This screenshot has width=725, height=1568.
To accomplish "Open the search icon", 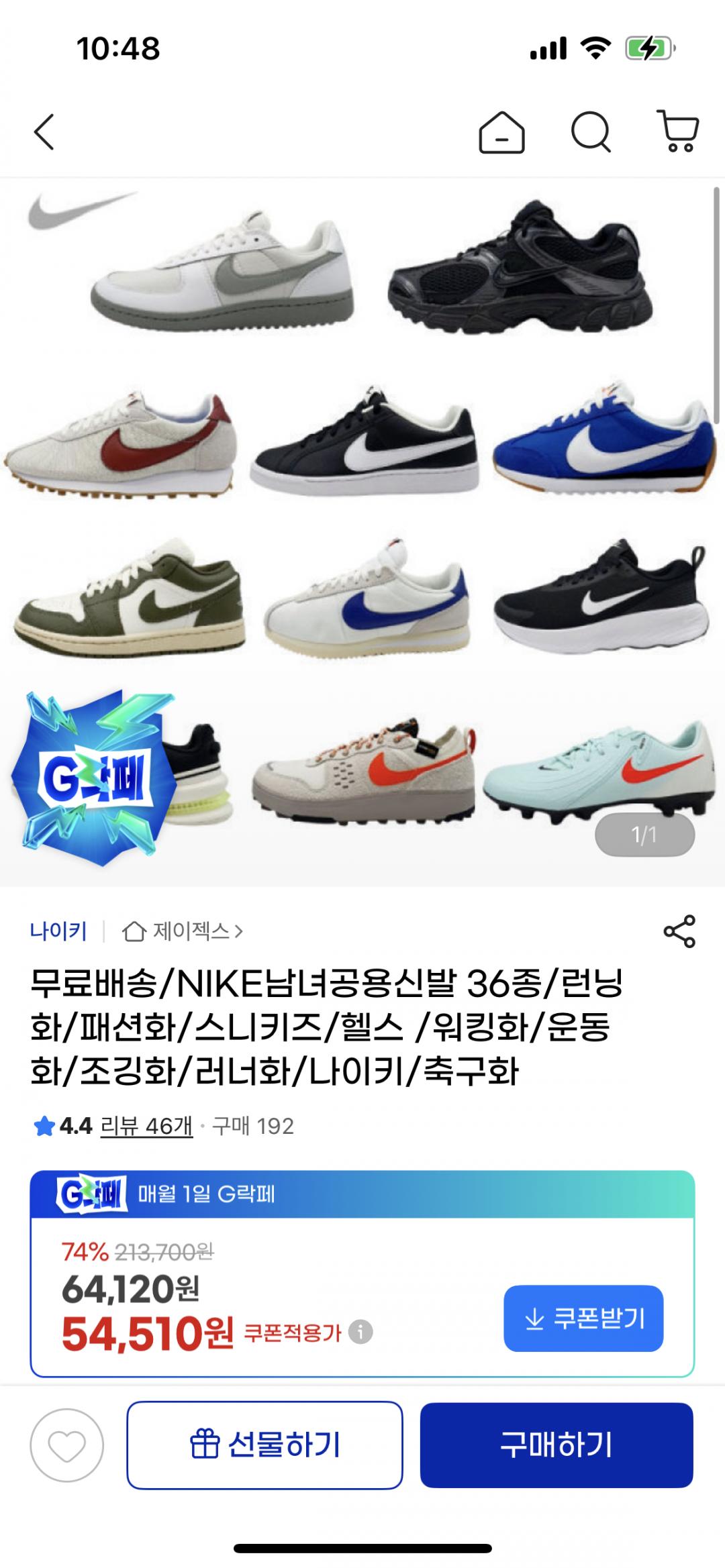I will (x=591, y=132).
